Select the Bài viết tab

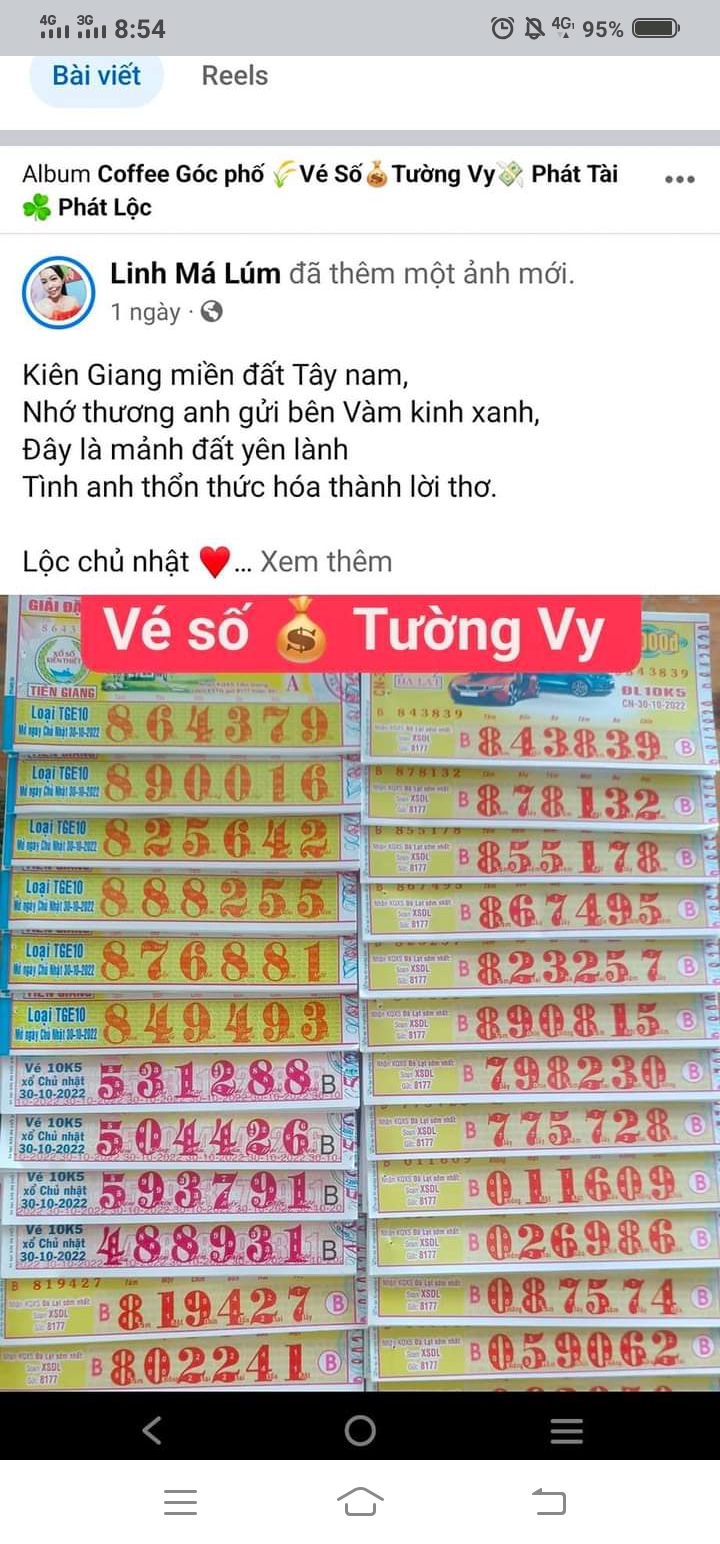coord(97,77)
